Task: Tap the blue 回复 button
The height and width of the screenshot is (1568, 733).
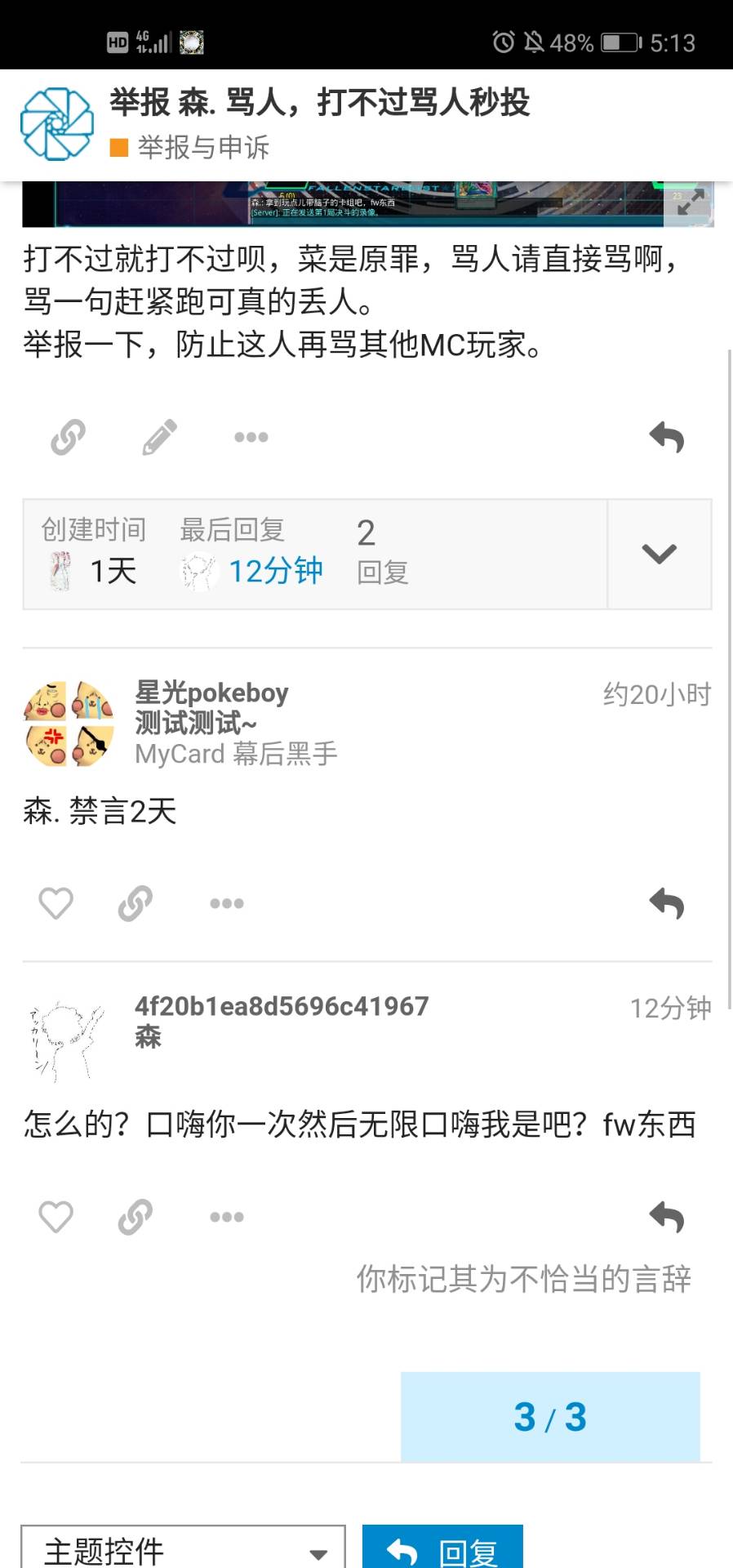Action: tap(442, 1547)
